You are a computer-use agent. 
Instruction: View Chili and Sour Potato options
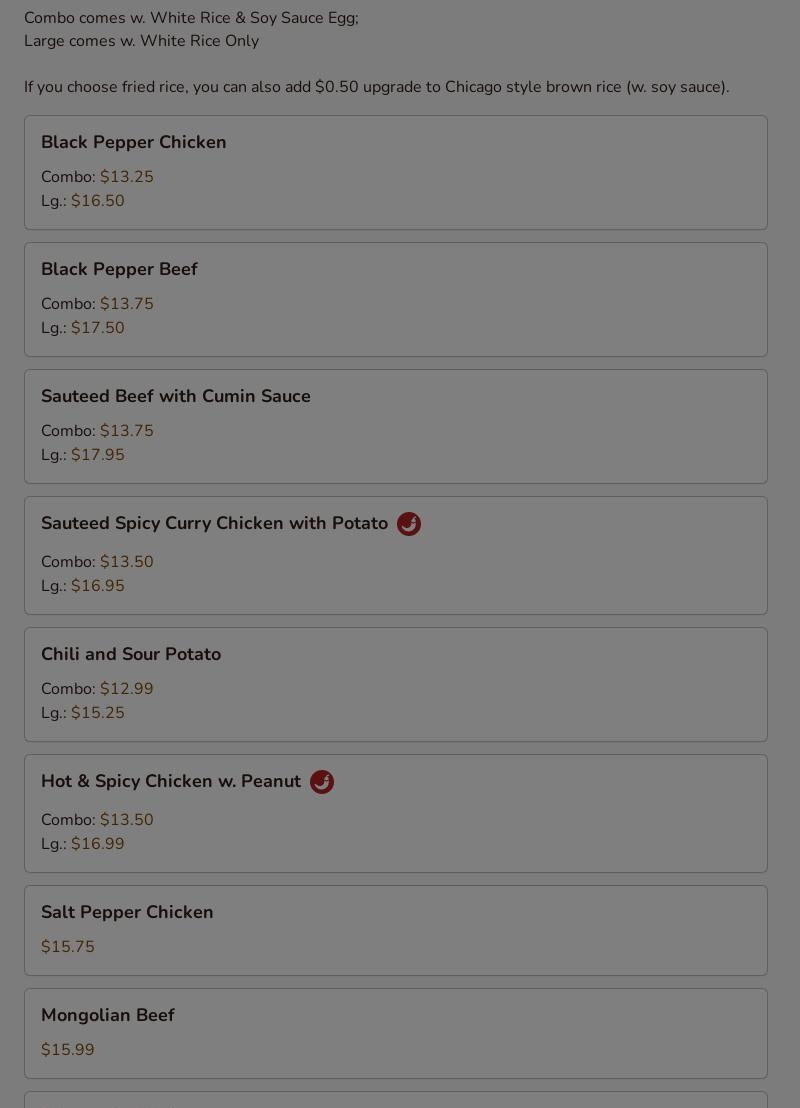[395, 684]
